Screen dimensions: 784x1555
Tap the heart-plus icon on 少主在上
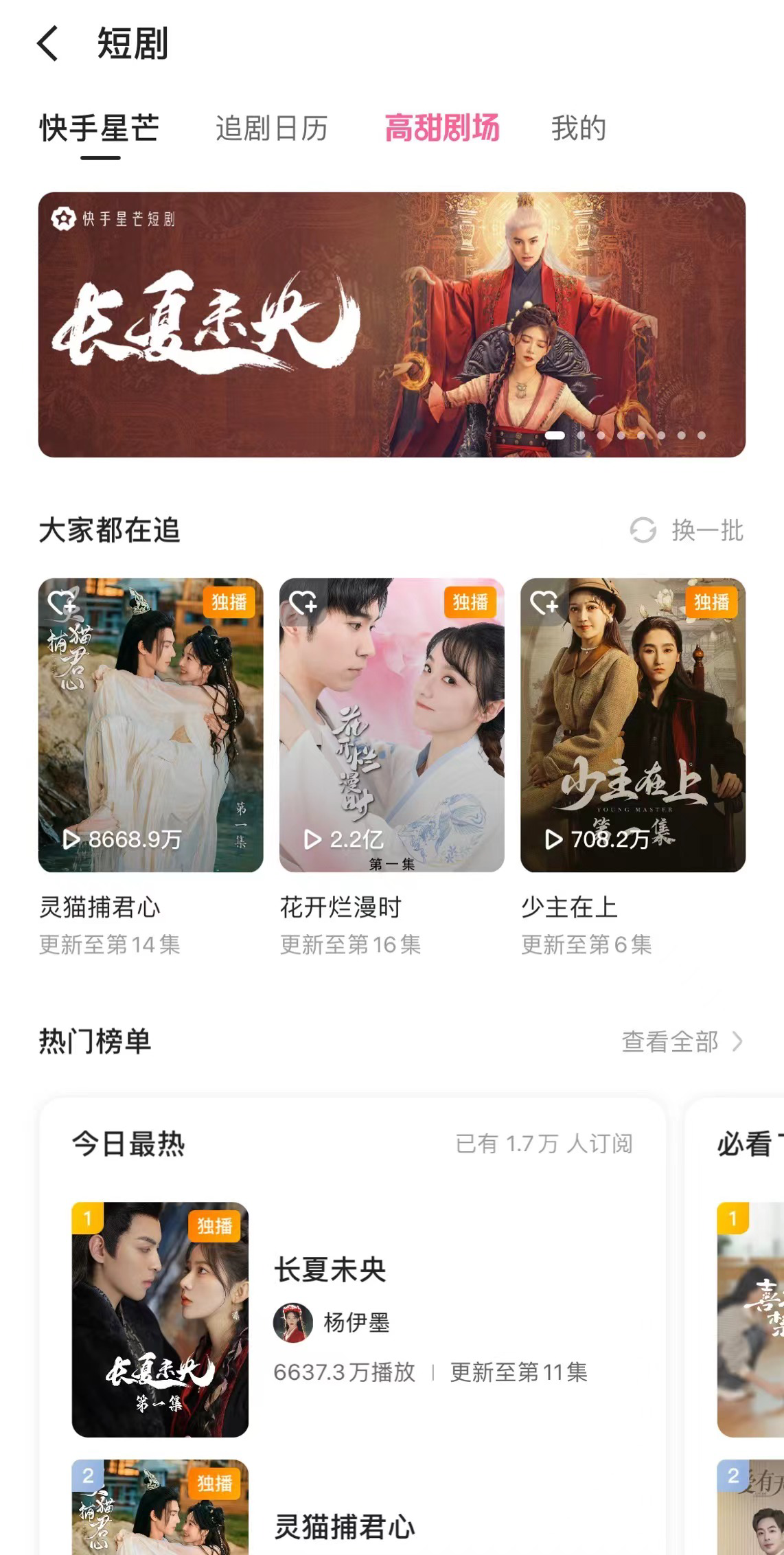(x=544, y=603)
